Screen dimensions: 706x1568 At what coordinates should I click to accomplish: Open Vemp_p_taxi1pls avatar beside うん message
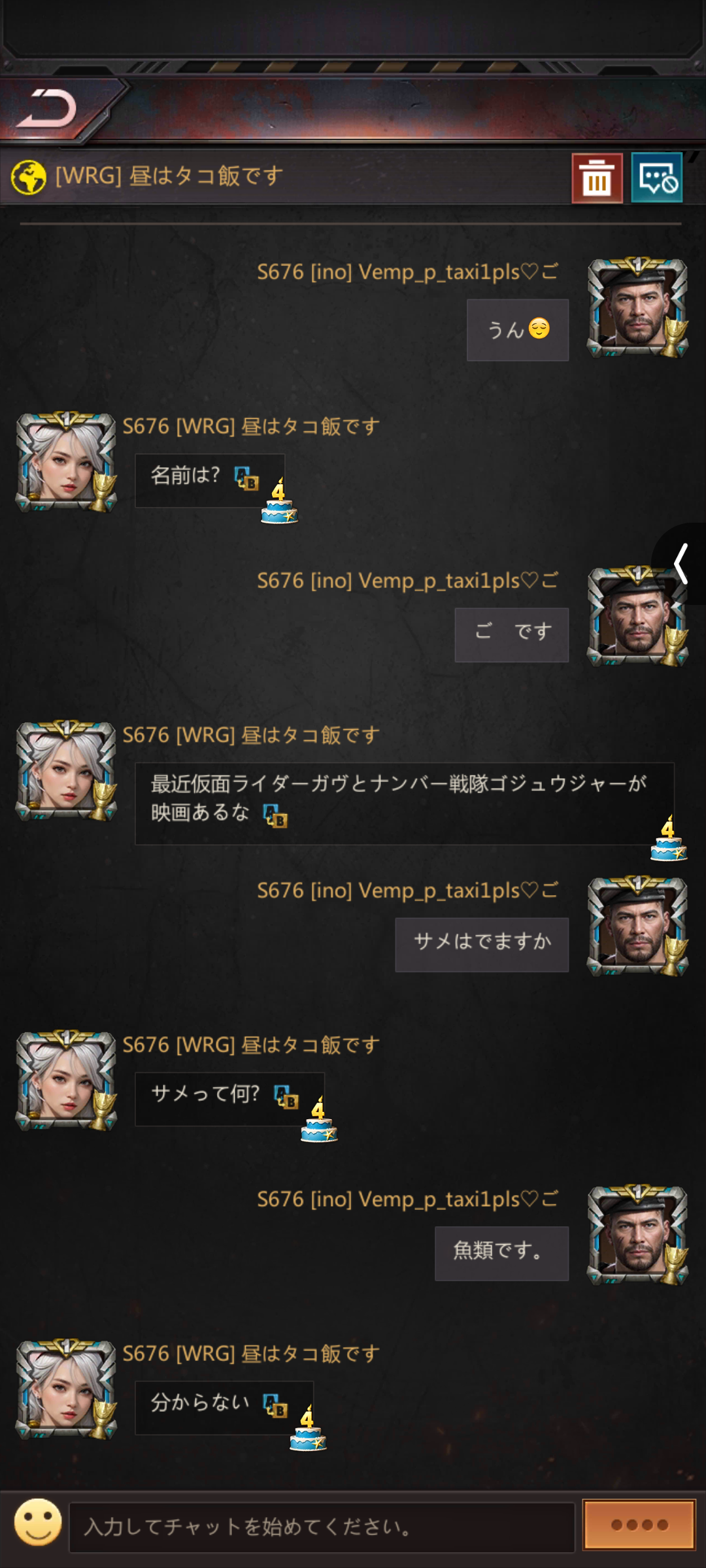[637, 307]
